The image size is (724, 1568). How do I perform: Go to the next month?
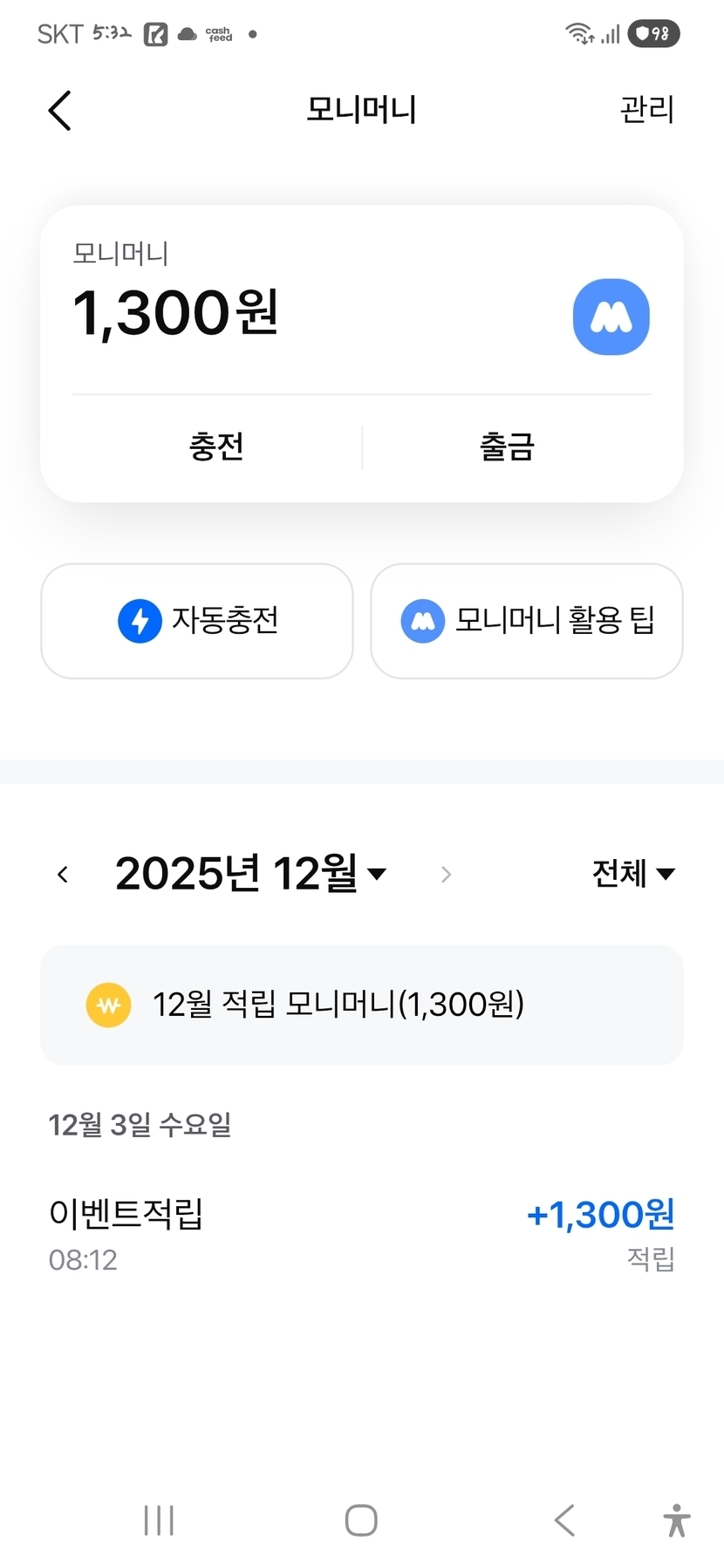446,874
